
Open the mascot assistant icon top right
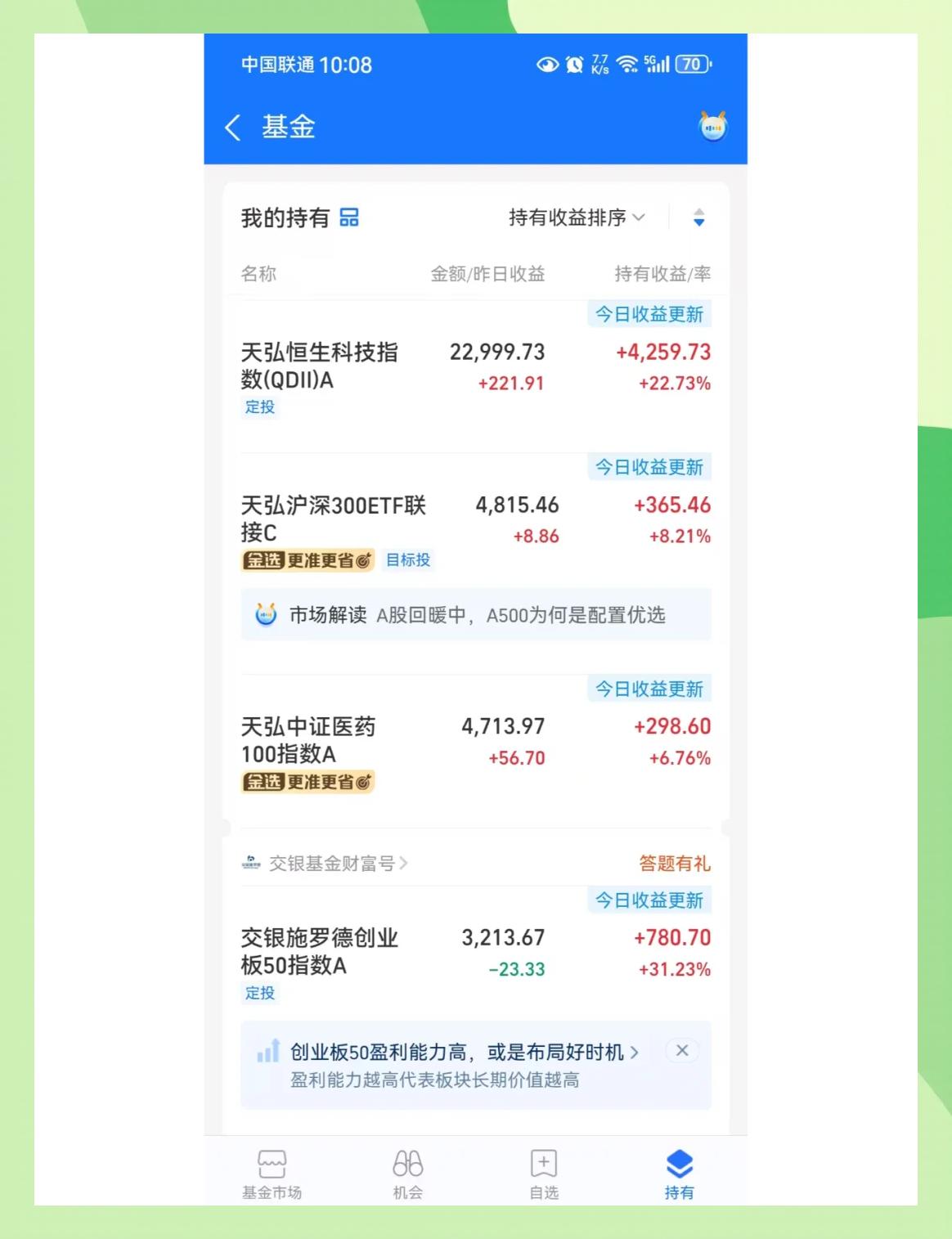click(712, 128)
